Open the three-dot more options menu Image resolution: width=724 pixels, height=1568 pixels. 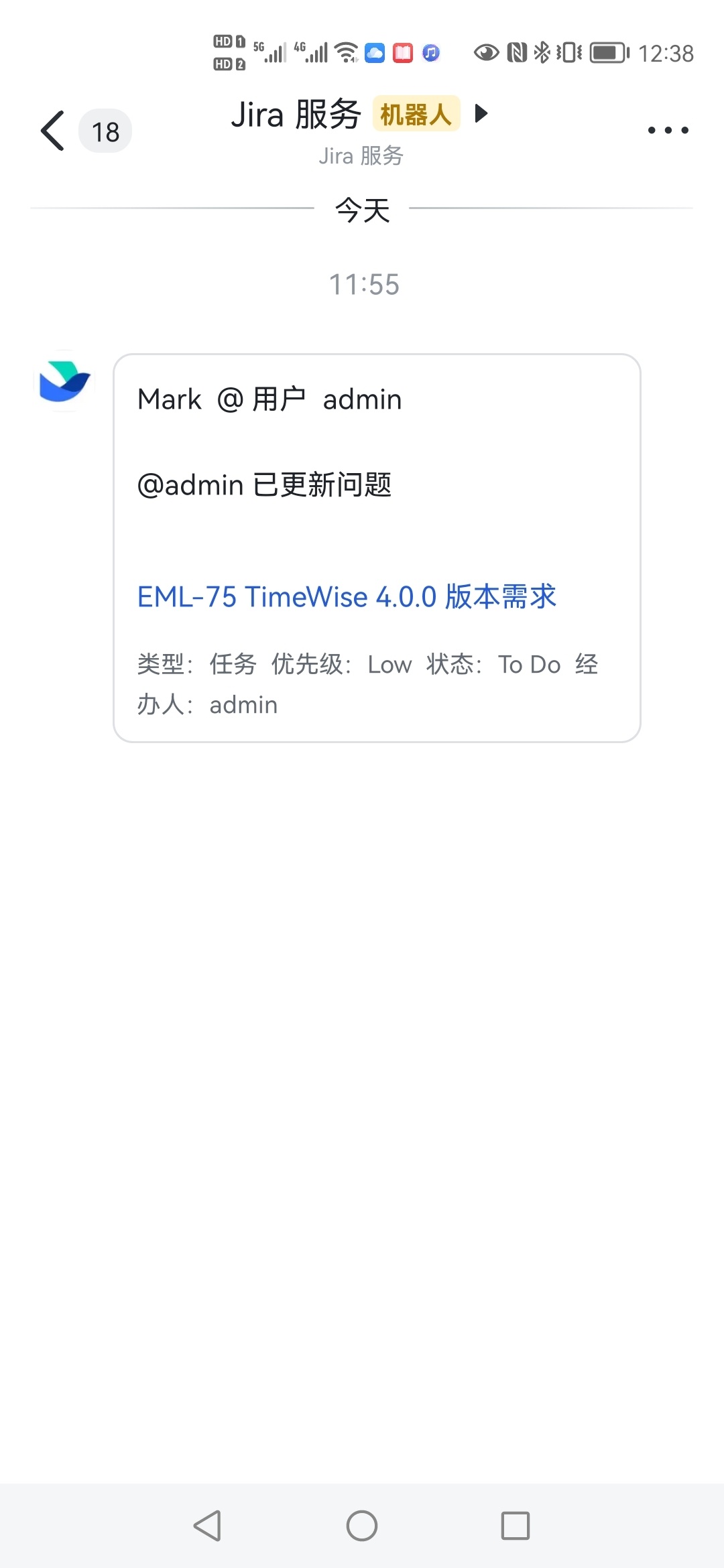[x=668, y=130]
